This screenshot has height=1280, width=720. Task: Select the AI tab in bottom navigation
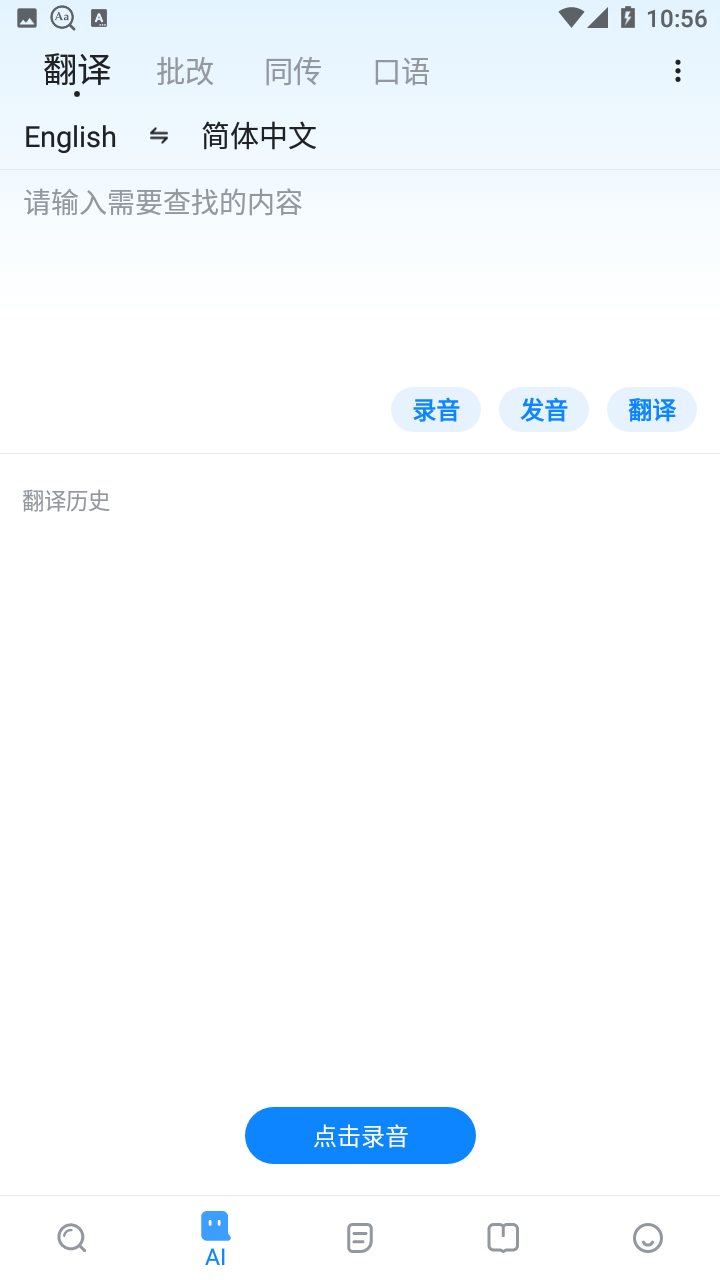(216, 1238)
